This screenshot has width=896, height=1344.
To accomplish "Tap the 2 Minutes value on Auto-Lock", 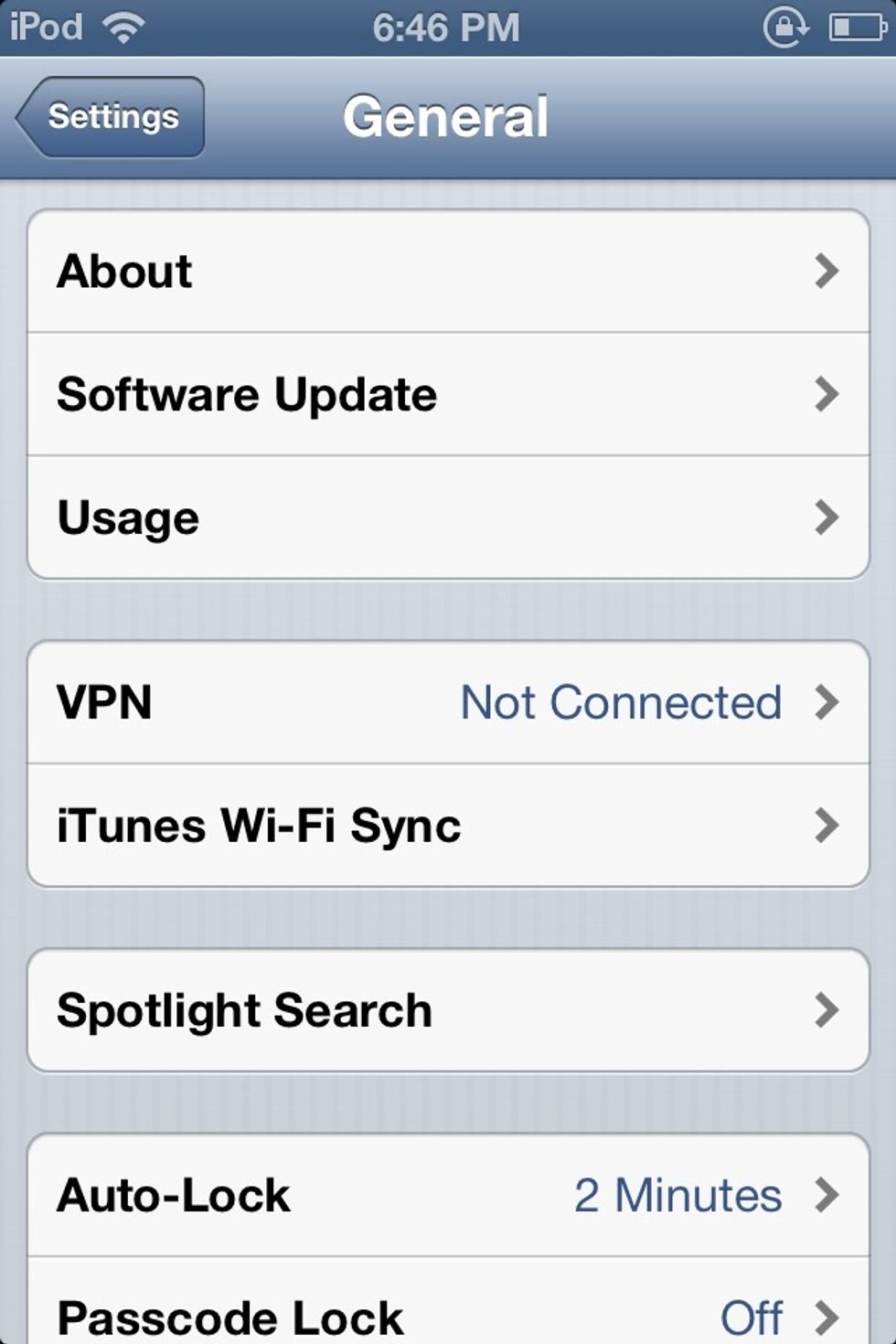I will pos(678,1193).
